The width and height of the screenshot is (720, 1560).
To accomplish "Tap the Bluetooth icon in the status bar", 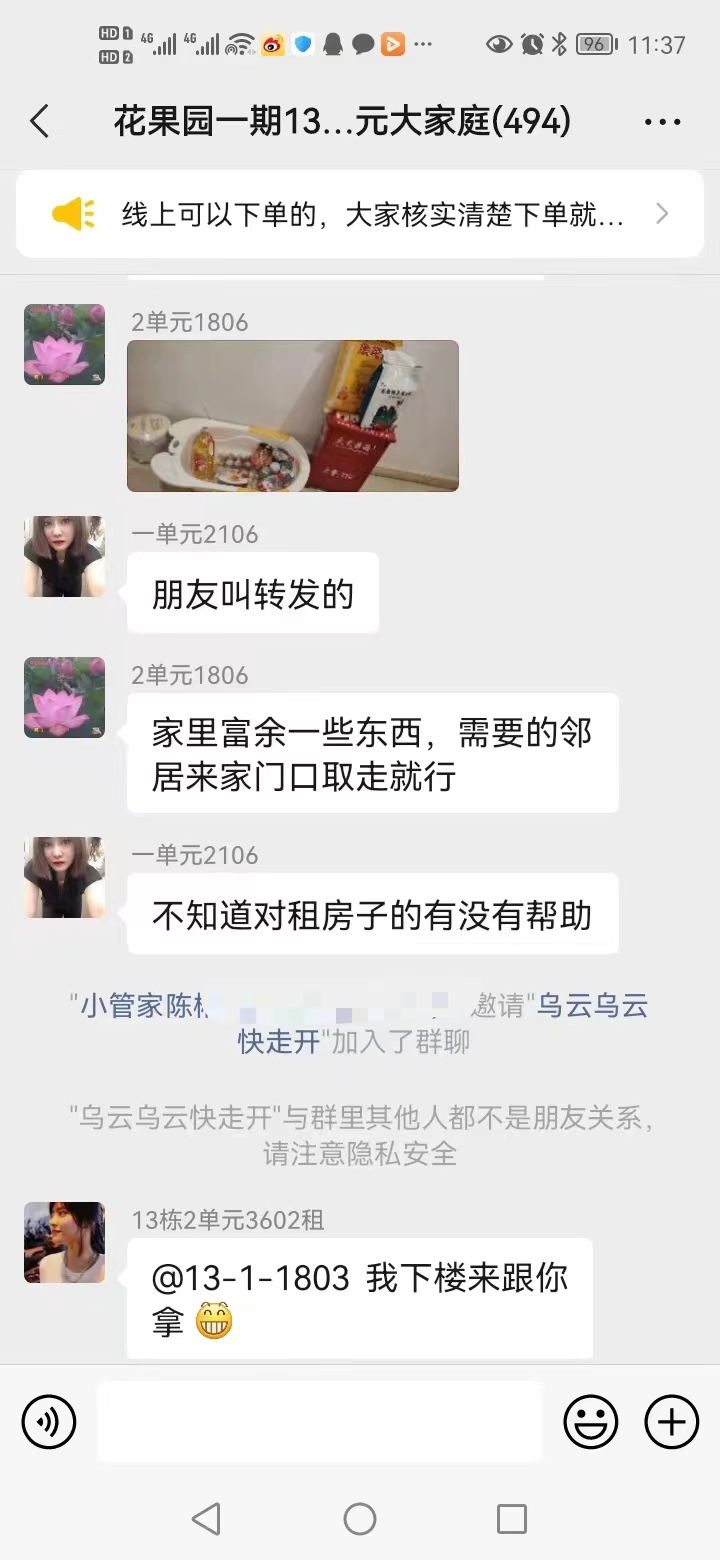I will (x=560, y=44).
